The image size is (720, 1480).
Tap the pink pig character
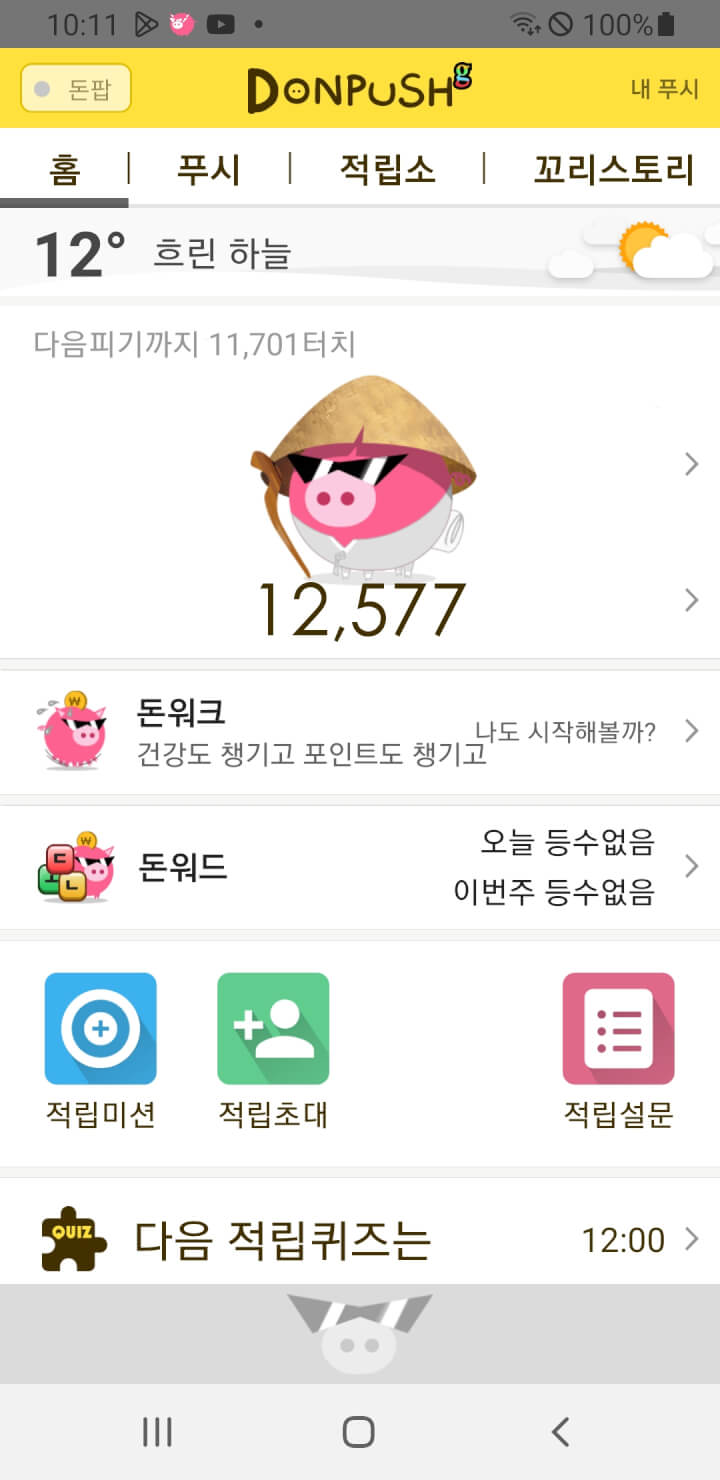coord(360,480)
